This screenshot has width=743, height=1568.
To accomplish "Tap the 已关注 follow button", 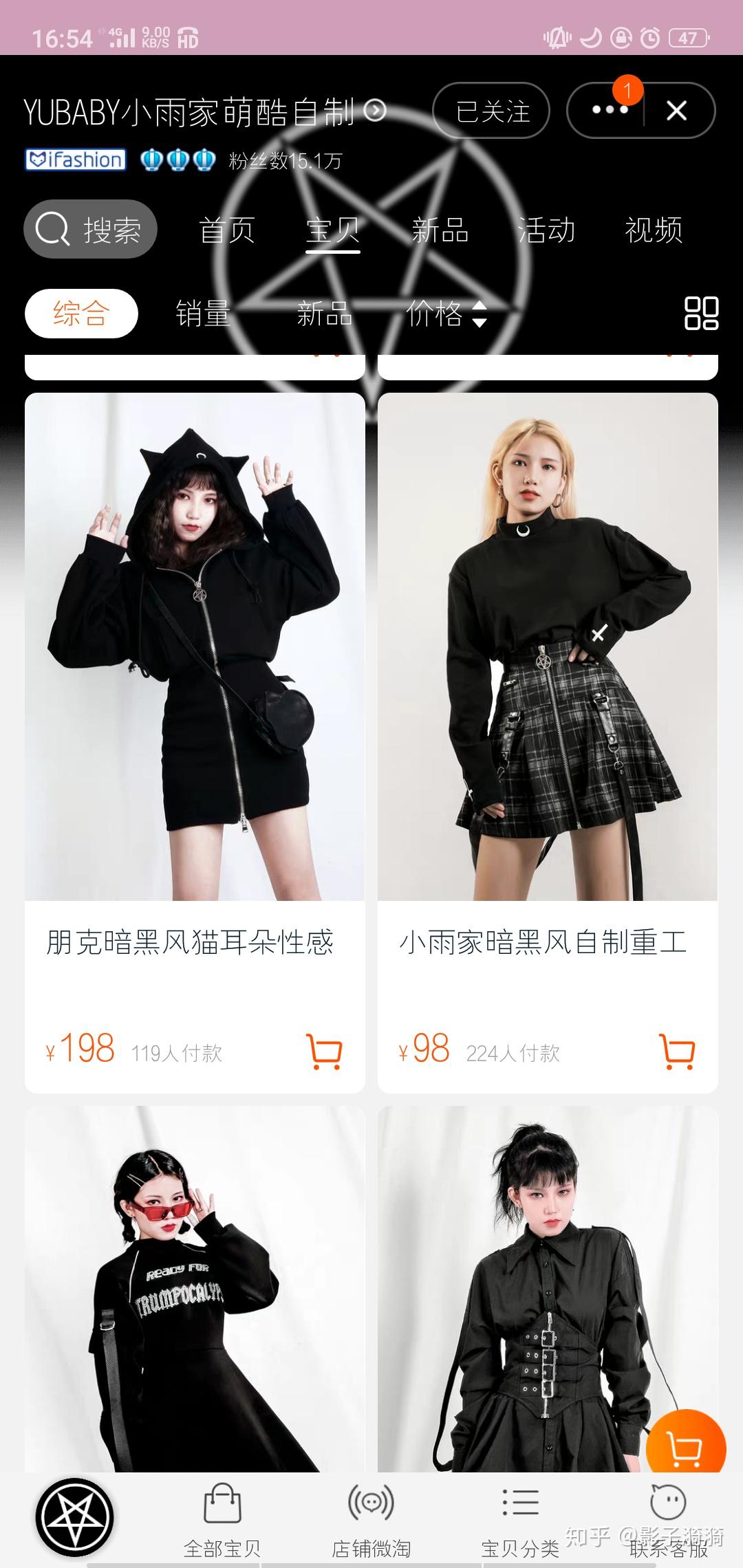I will tap(491, 111).
